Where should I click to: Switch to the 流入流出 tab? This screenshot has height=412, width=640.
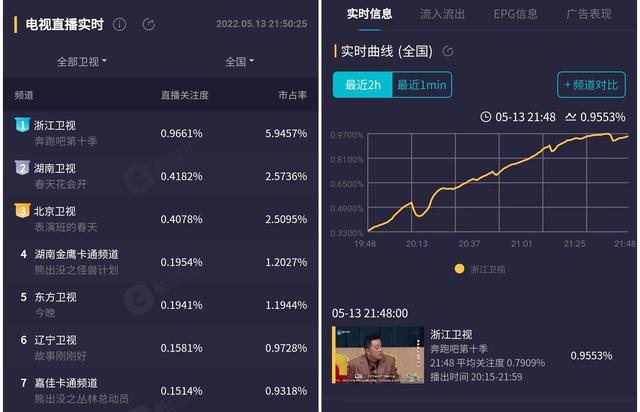442,14
